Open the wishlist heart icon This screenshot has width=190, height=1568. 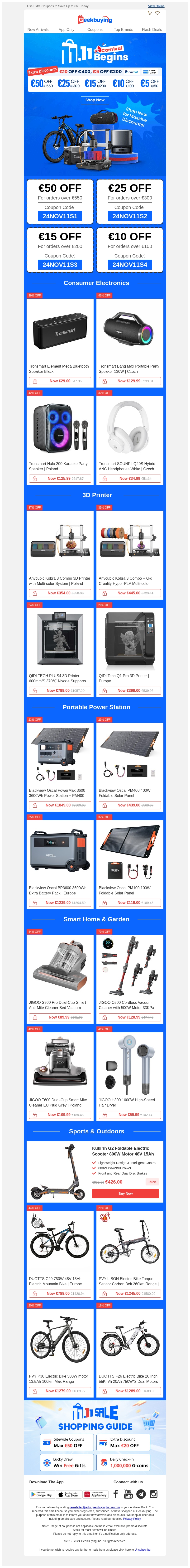click(x=157, y=13)
